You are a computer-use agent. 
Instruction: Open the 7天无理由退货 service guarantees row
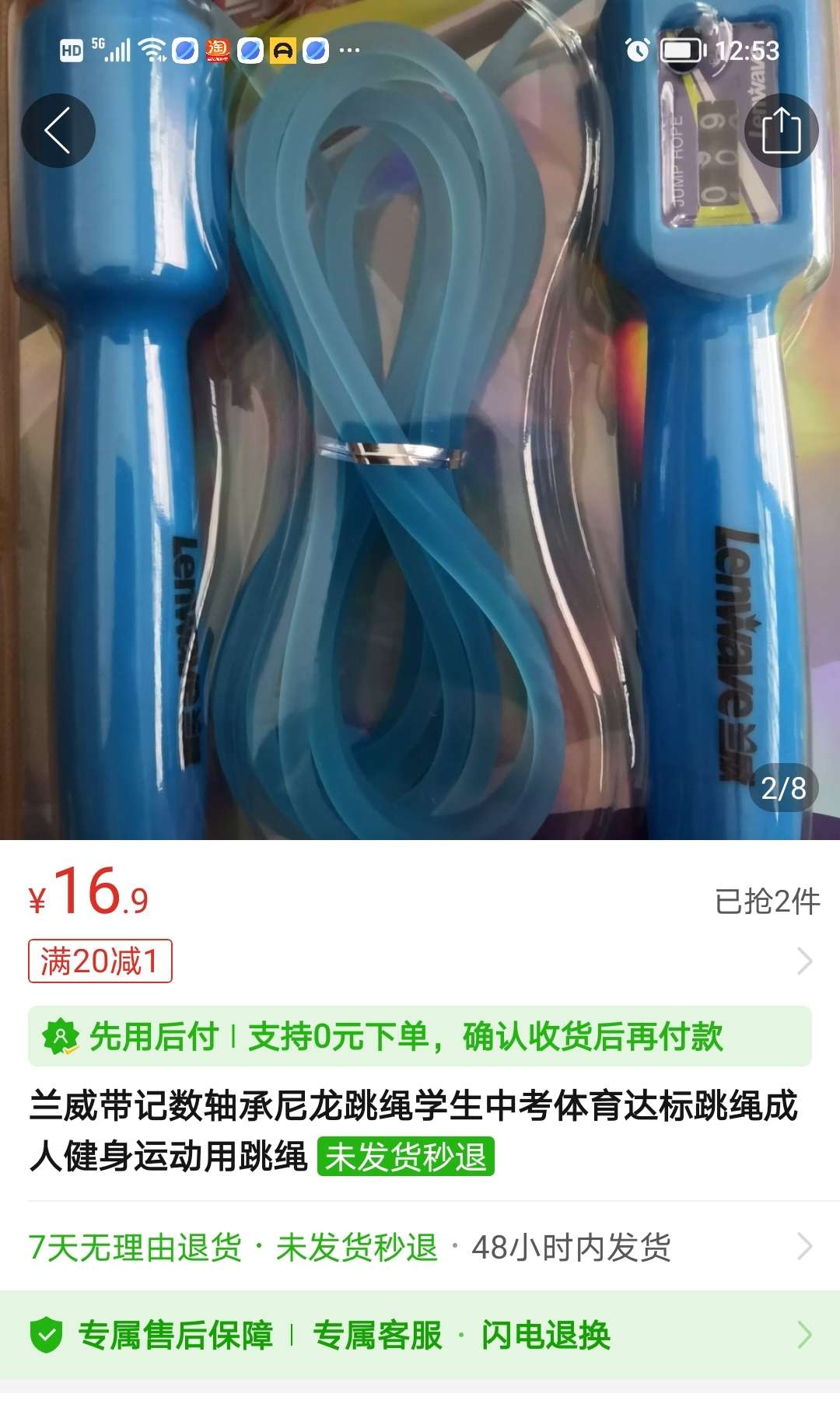point(420,1248)
